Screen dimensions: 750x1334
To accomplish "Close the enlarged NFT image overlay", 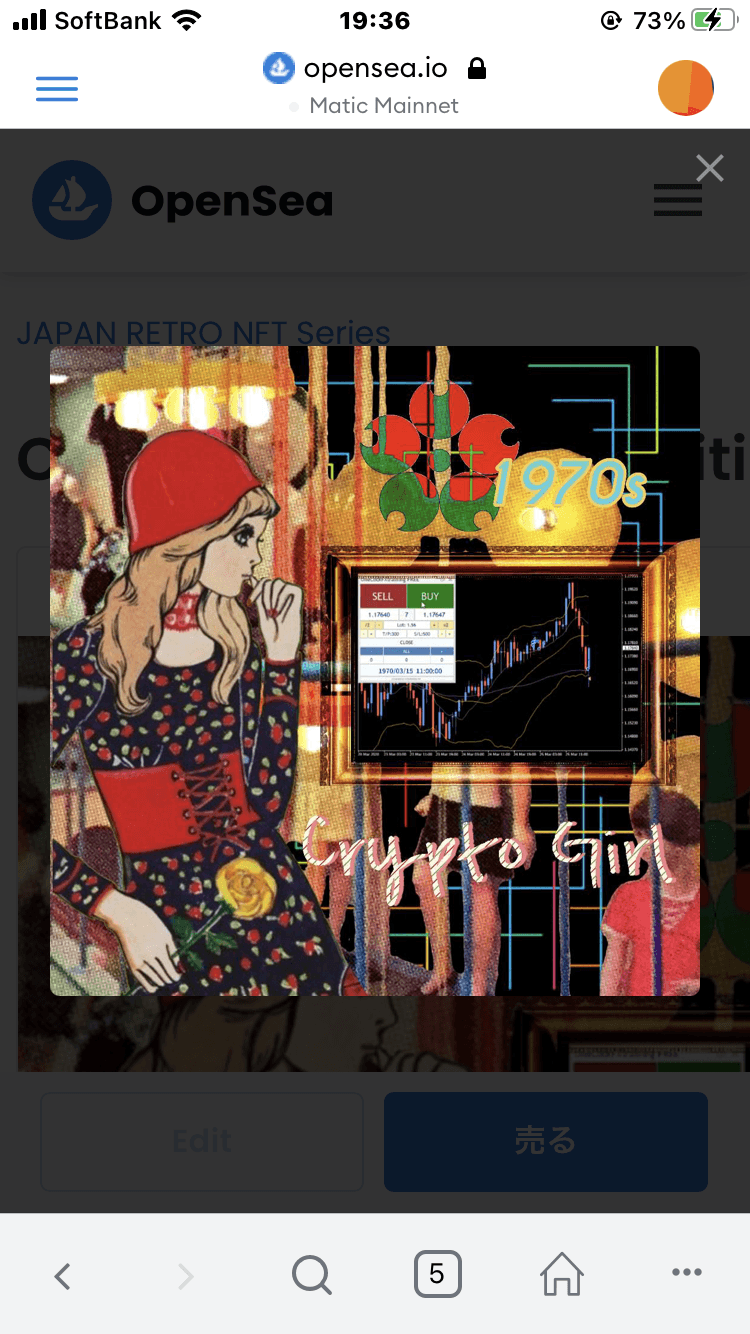I will click(x=710, y=168).
